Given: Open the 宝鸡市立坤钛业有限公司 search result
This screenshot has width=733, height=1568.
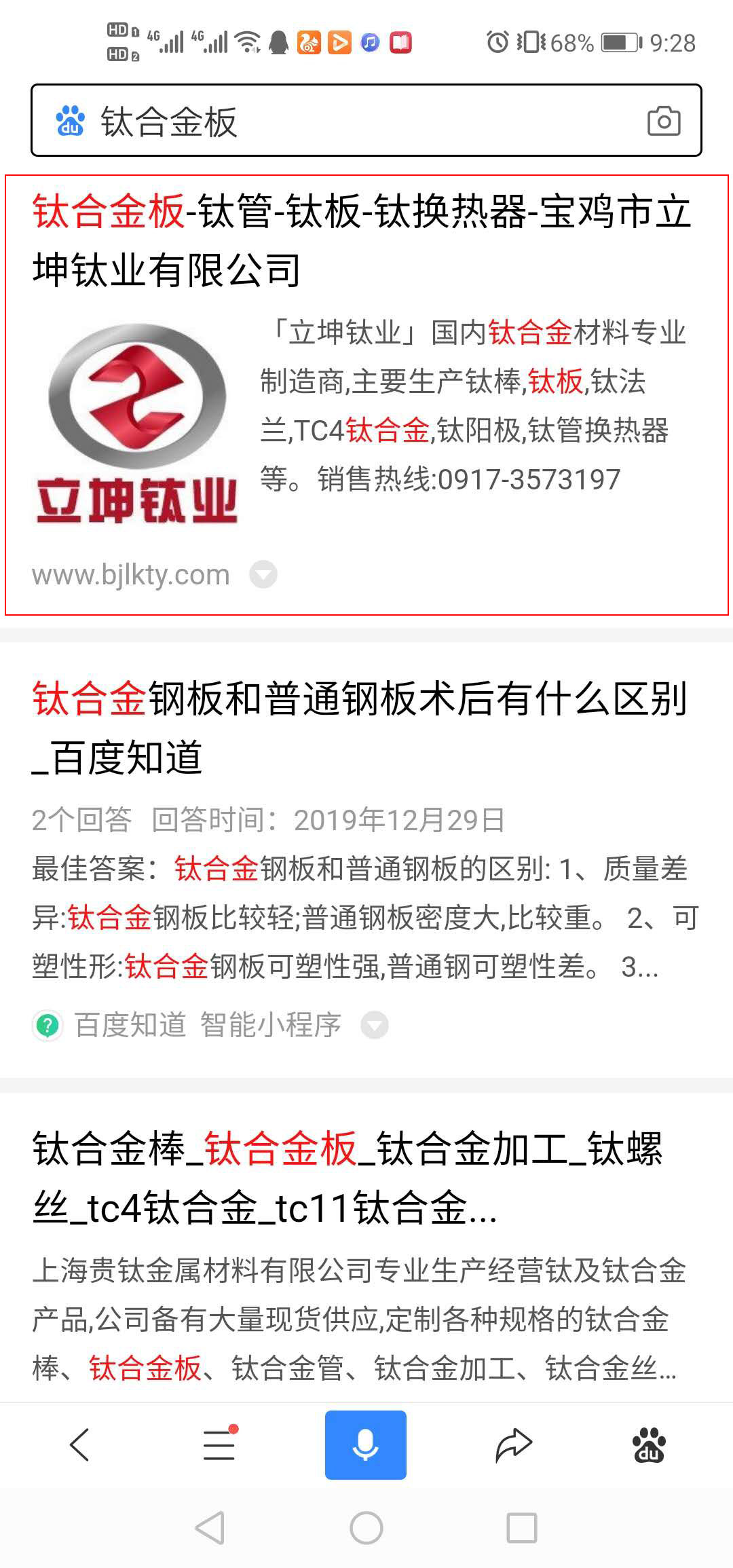Looking at the screenshot, I should (361, 240).
